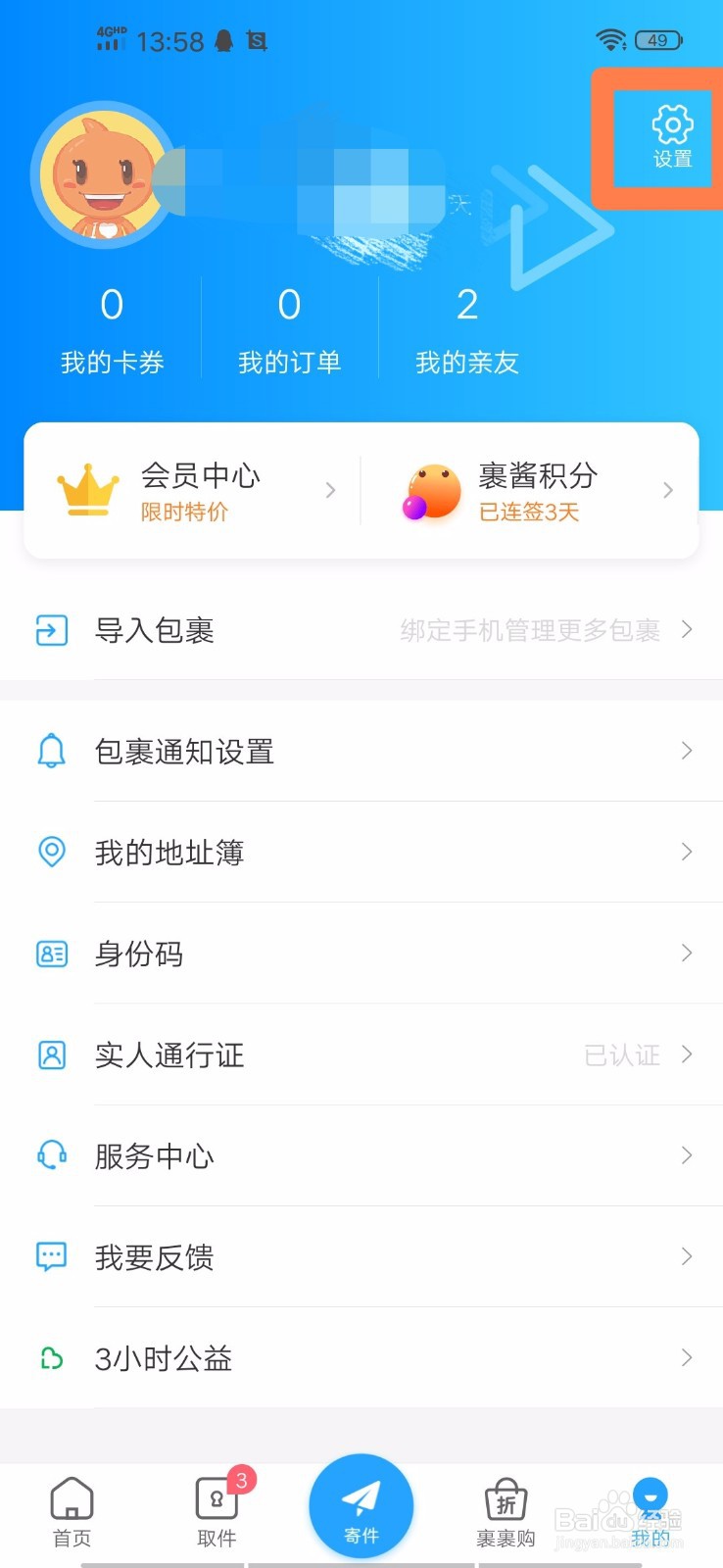Viewport: 723px width, 1568px height.
Task: Select the 我的 tab
Action: tap(651, 1512)
